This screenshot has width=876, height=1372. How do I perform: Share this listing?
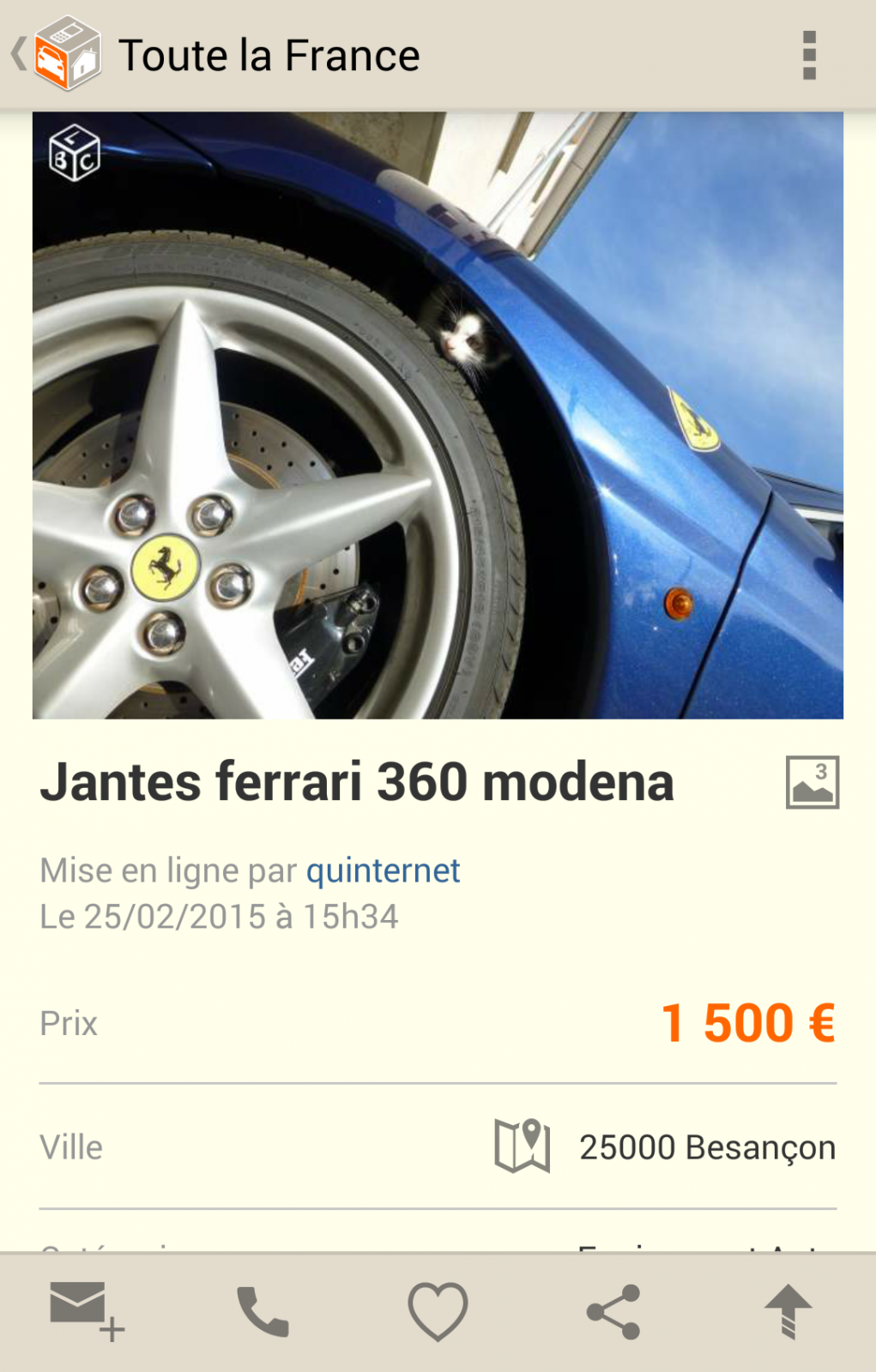(613, 1311)
